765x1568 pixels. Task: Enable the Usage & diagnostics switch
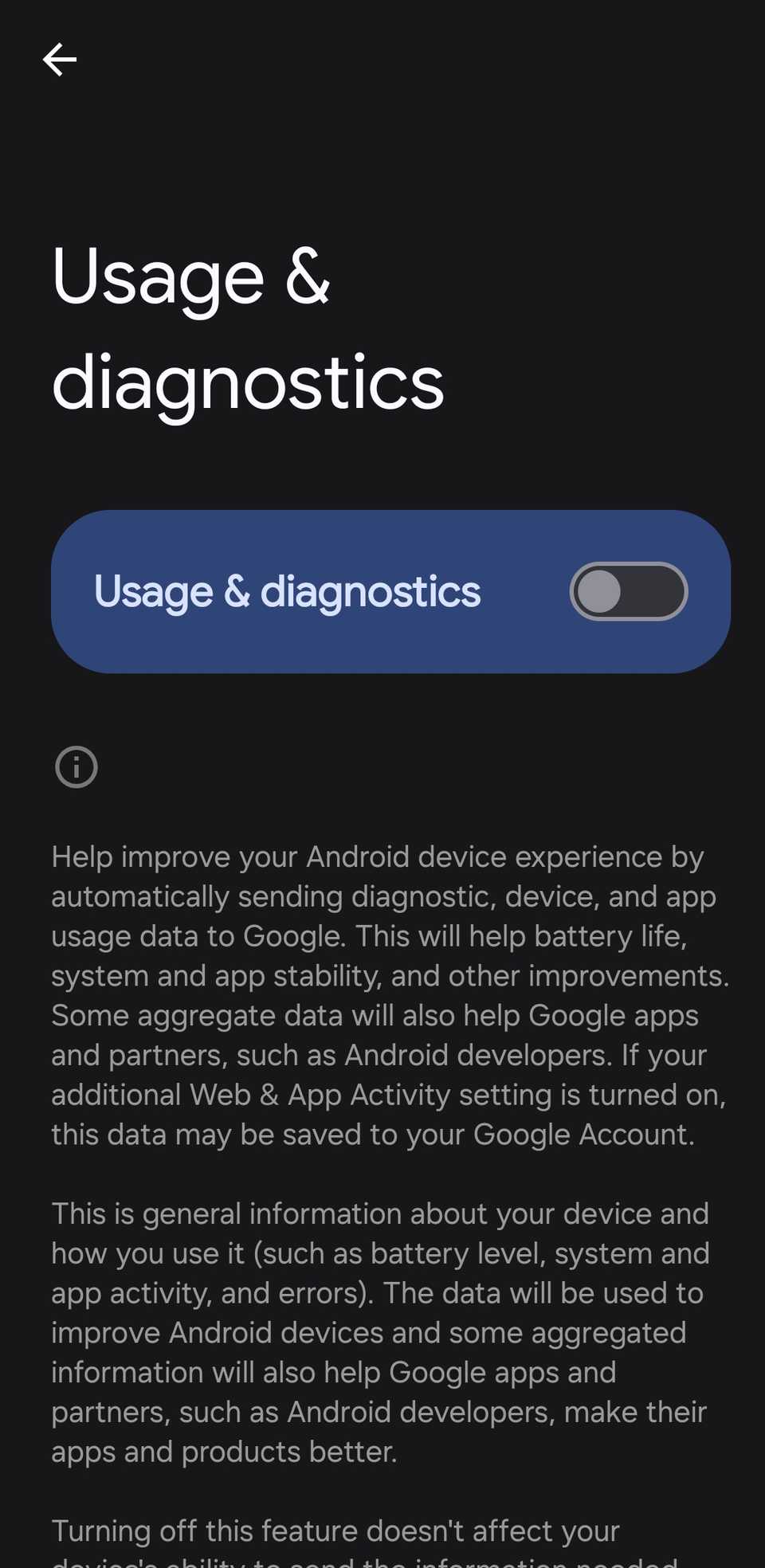pos(628,592)
